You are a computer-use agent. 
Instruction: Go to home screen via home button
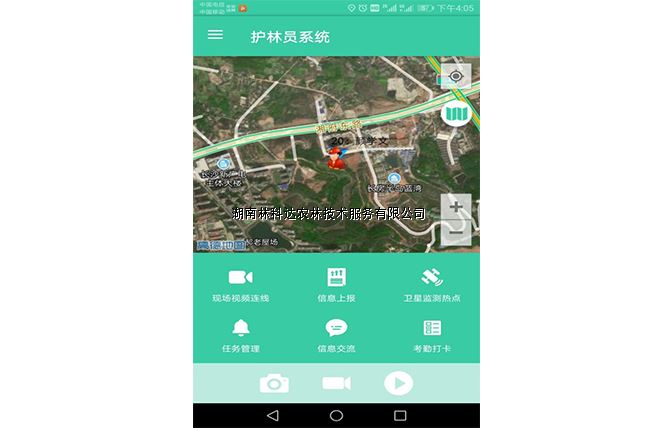point(336,415)
